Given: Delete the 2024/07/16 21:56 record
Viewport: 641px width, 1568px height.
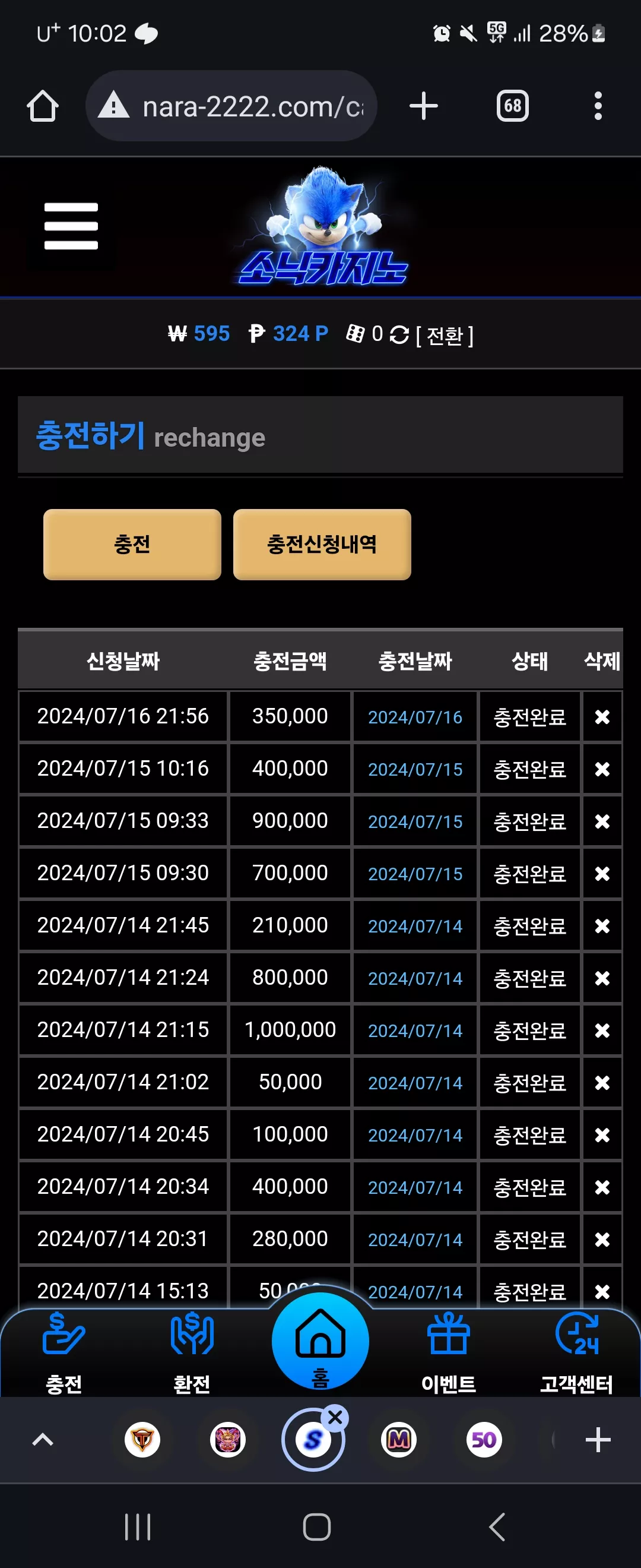Looking at the screenshot, I should 602,717.
